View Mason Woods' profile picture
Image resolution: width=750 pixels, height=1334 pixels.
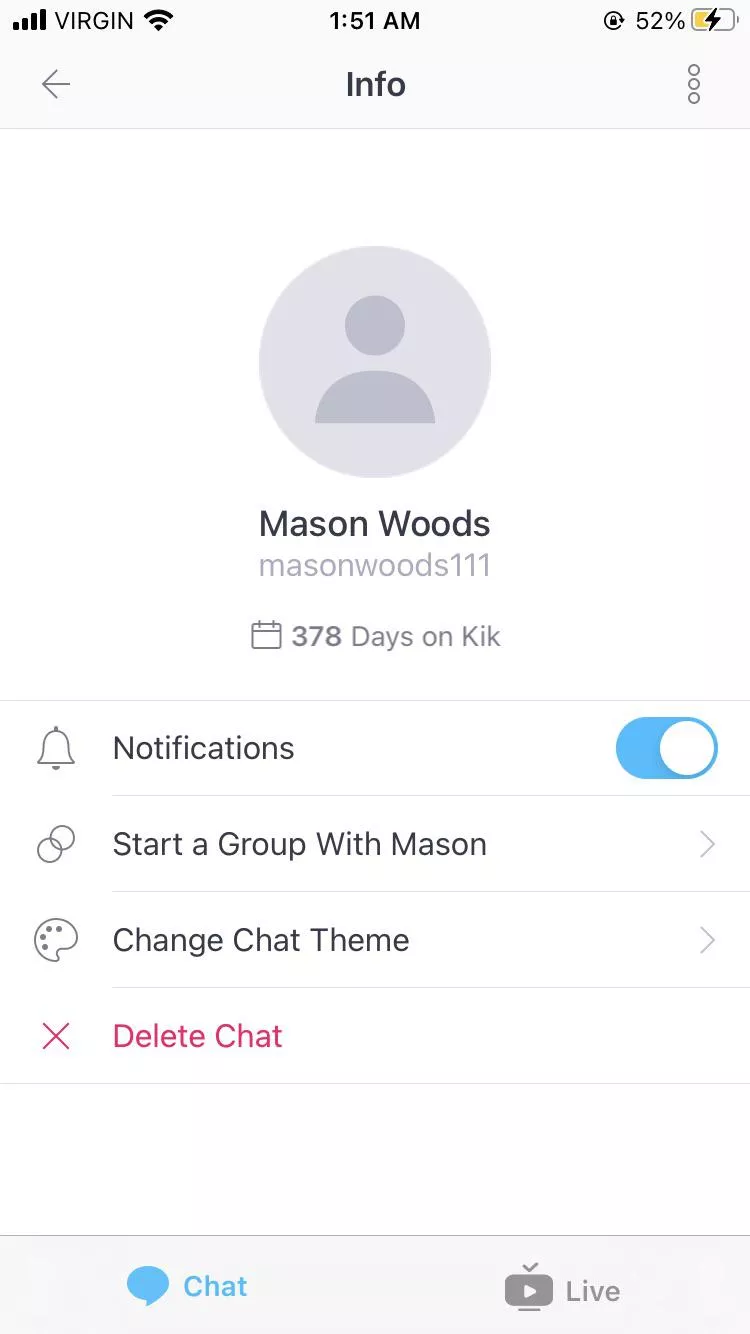point(375,362)
